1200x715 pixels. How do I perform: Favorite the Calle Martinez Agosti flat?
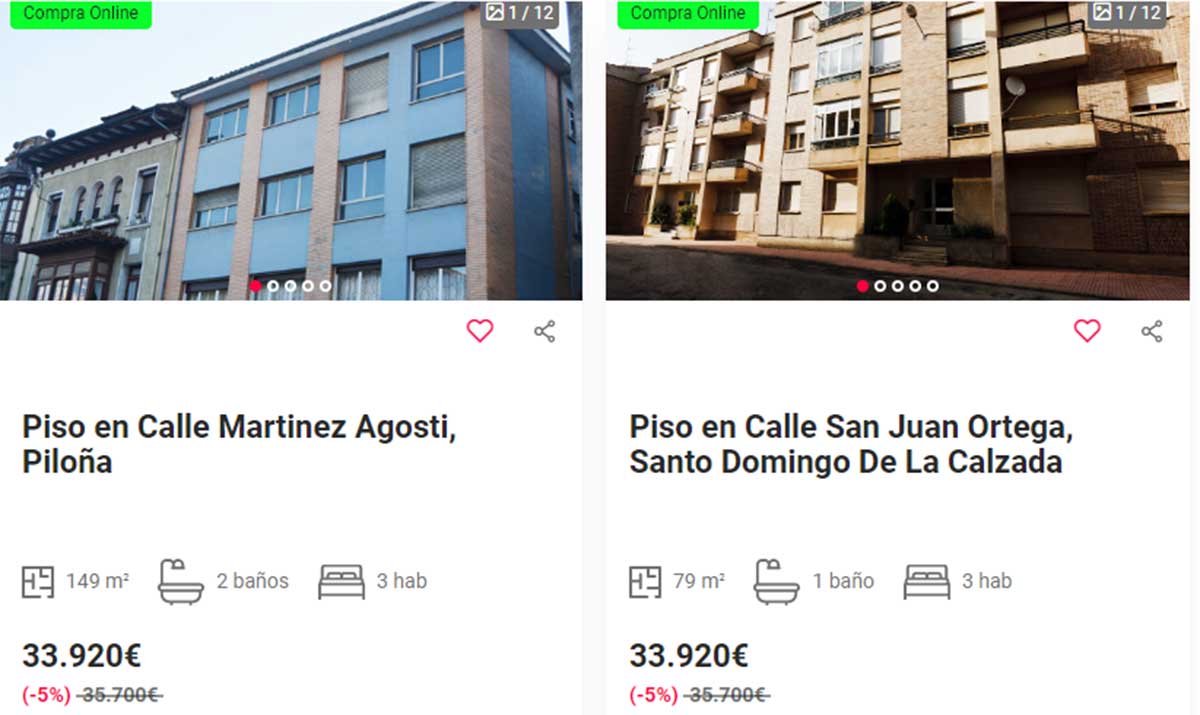(480, 331)
